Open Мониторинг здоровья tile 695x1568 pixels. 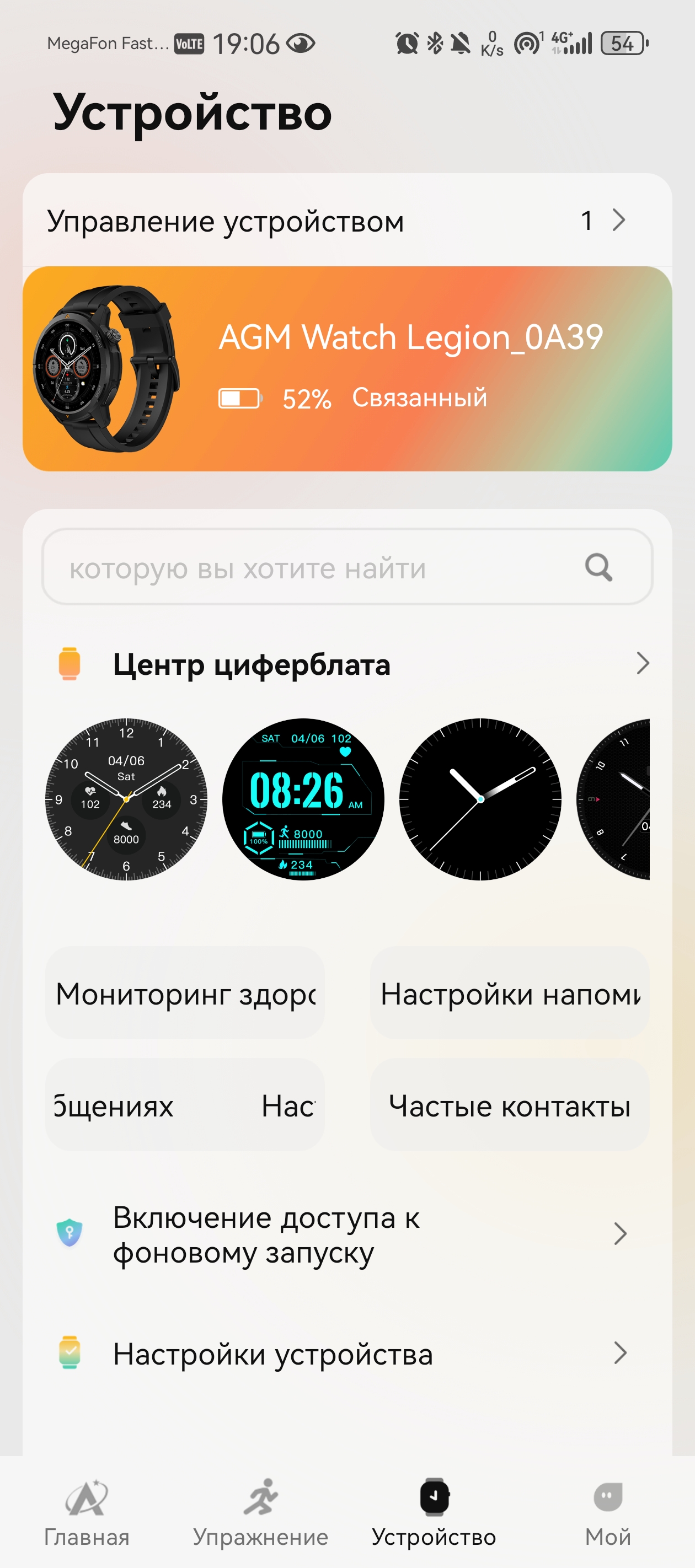[x=185, y=994]
